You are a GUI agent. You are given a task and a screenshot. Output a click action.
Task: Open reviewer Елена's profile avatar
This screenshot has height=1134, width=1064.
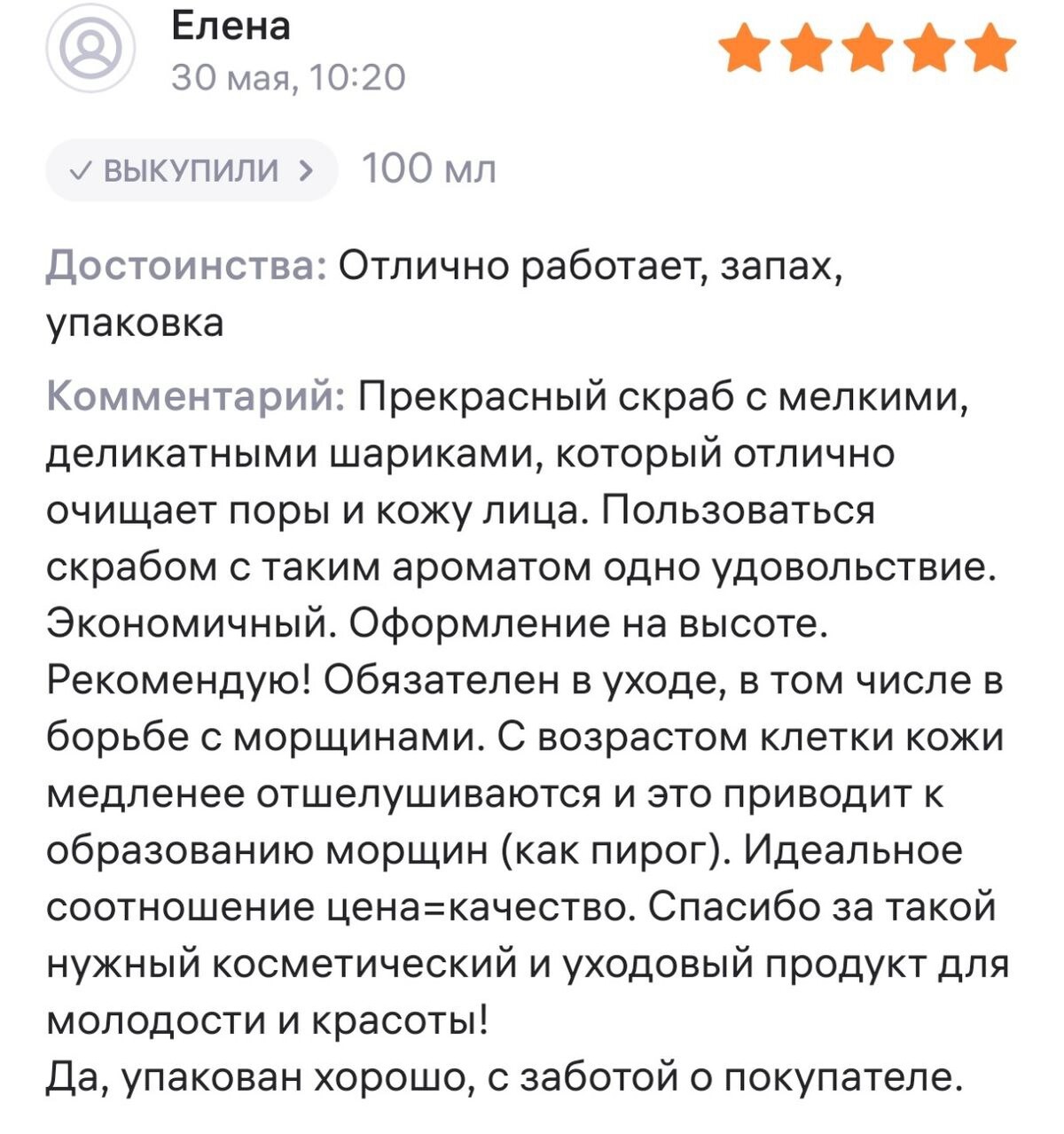coord(90,51)
